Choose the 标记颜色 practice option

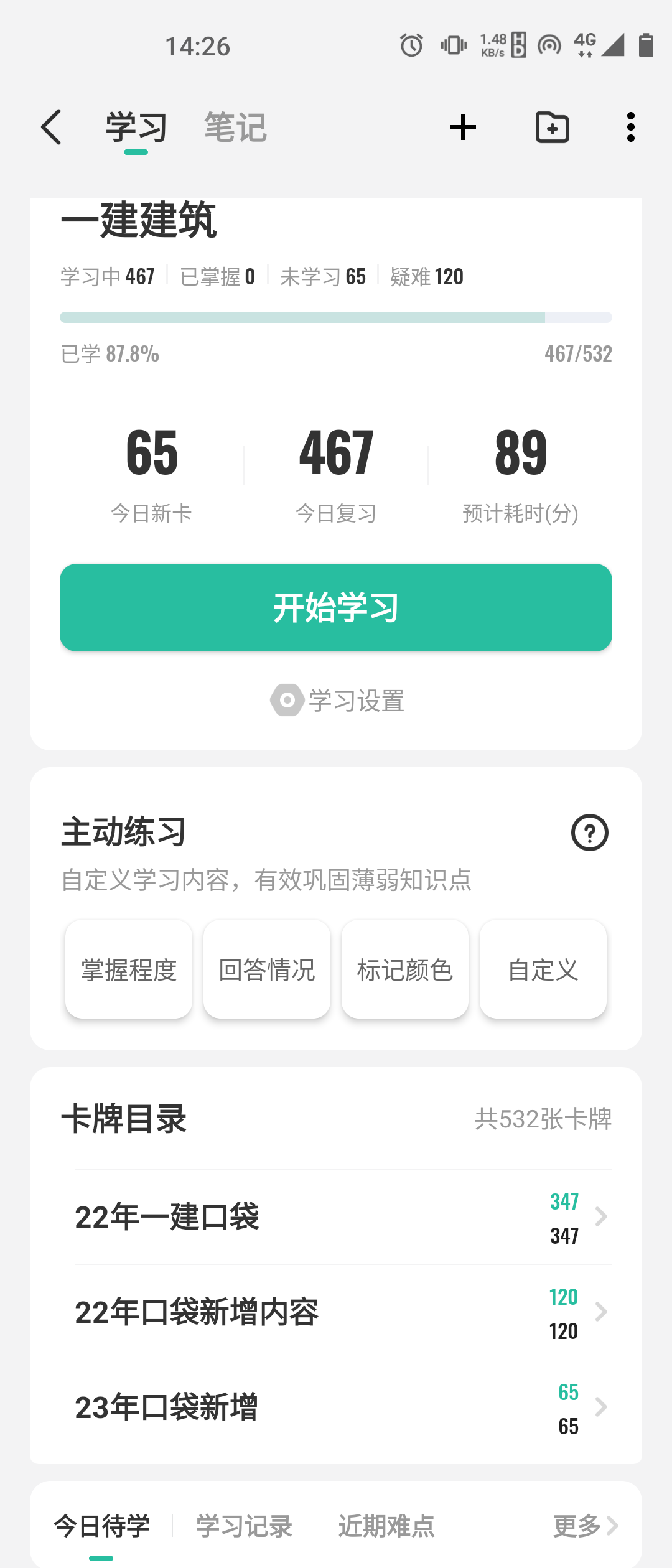point(405,969)
